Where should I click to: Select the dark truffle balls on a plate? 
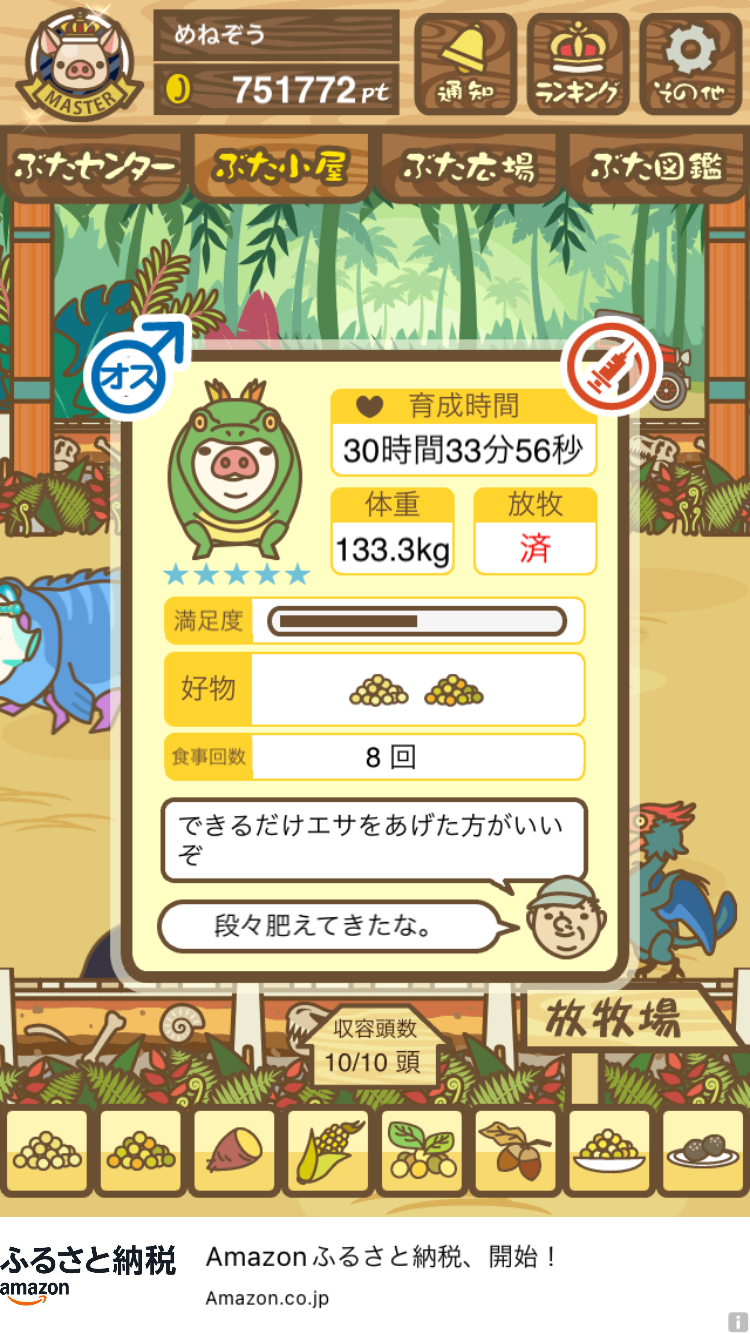pos(703,1152)
